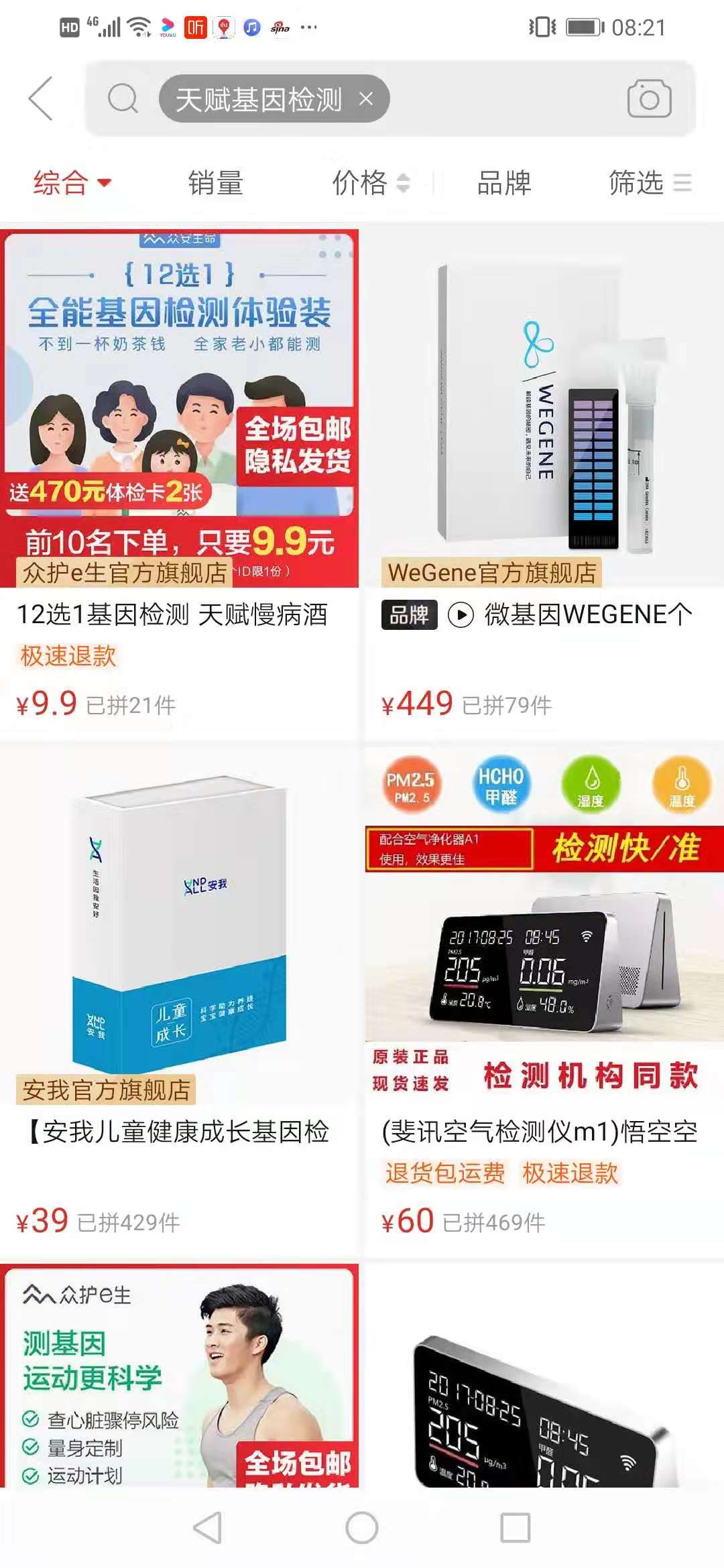The height and width of the screenshot is (1568, 724).
Task: Open the 筛选 filter panel
Action: (649, 182)
